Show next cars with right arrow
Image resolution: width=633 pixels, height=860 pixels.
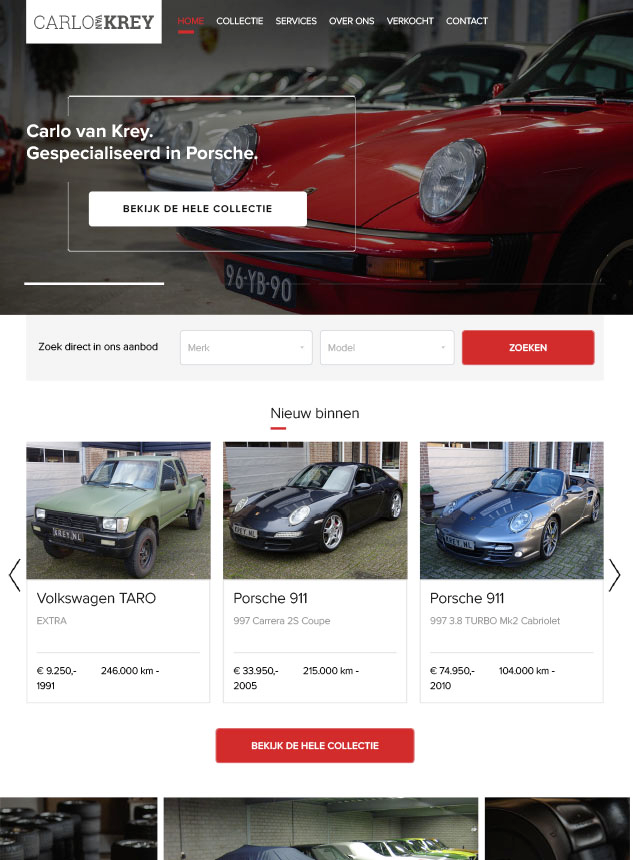click(x=615, y=575)
